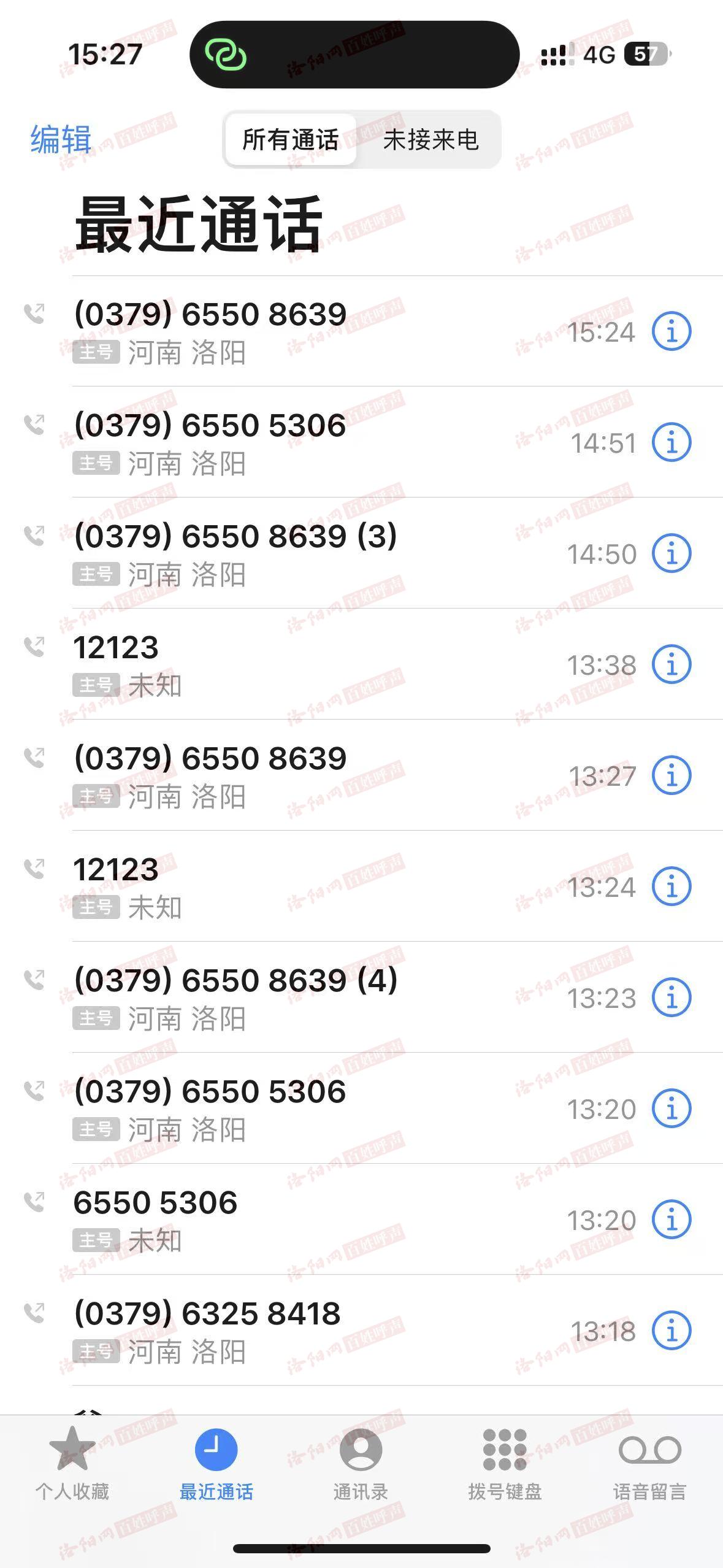Open info for the 14:51 call
This screenshot has height=1568, width=723.
671,443
